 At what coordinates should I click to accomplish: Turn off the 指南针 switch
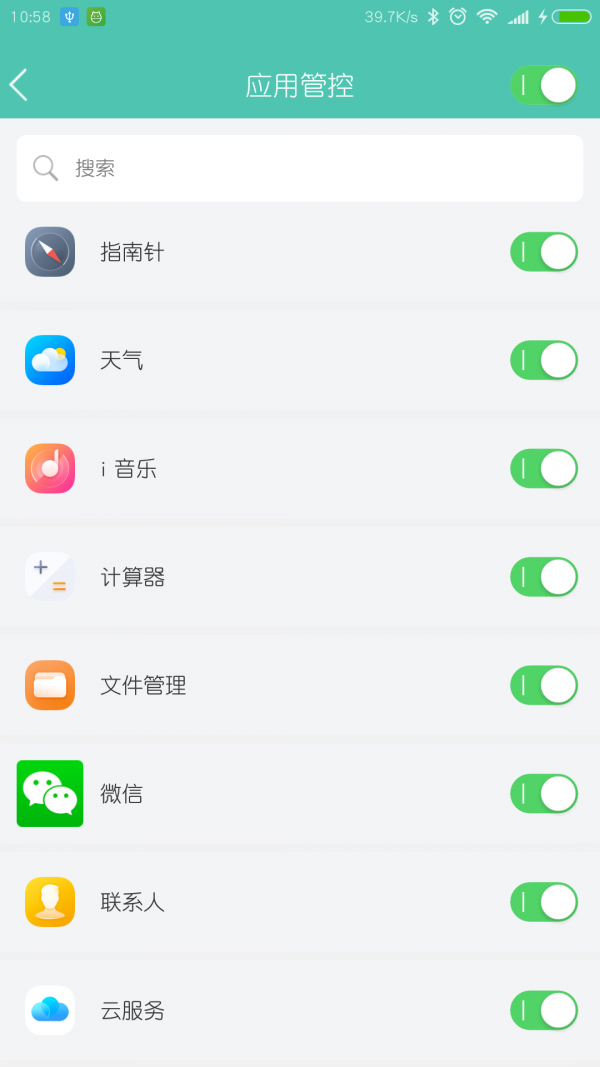point(544,252)
